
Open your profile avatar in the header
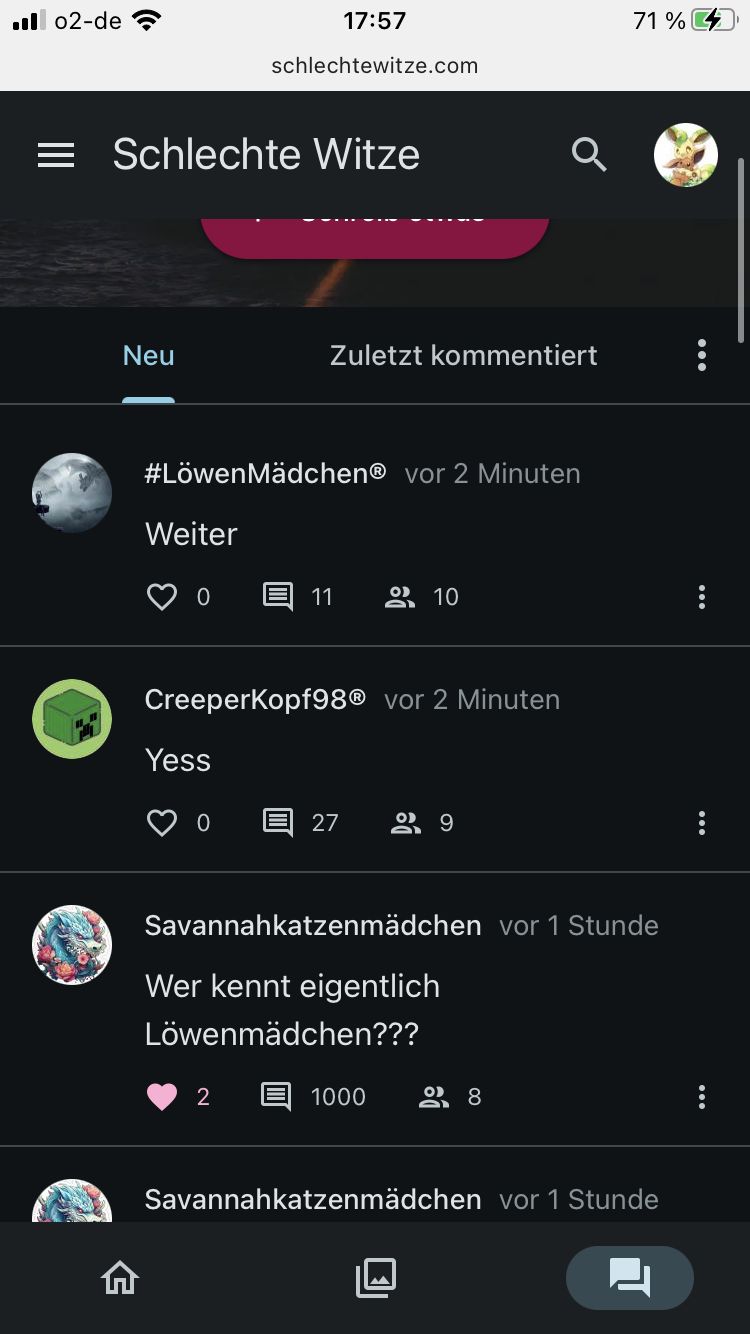[x=685, y=155]
